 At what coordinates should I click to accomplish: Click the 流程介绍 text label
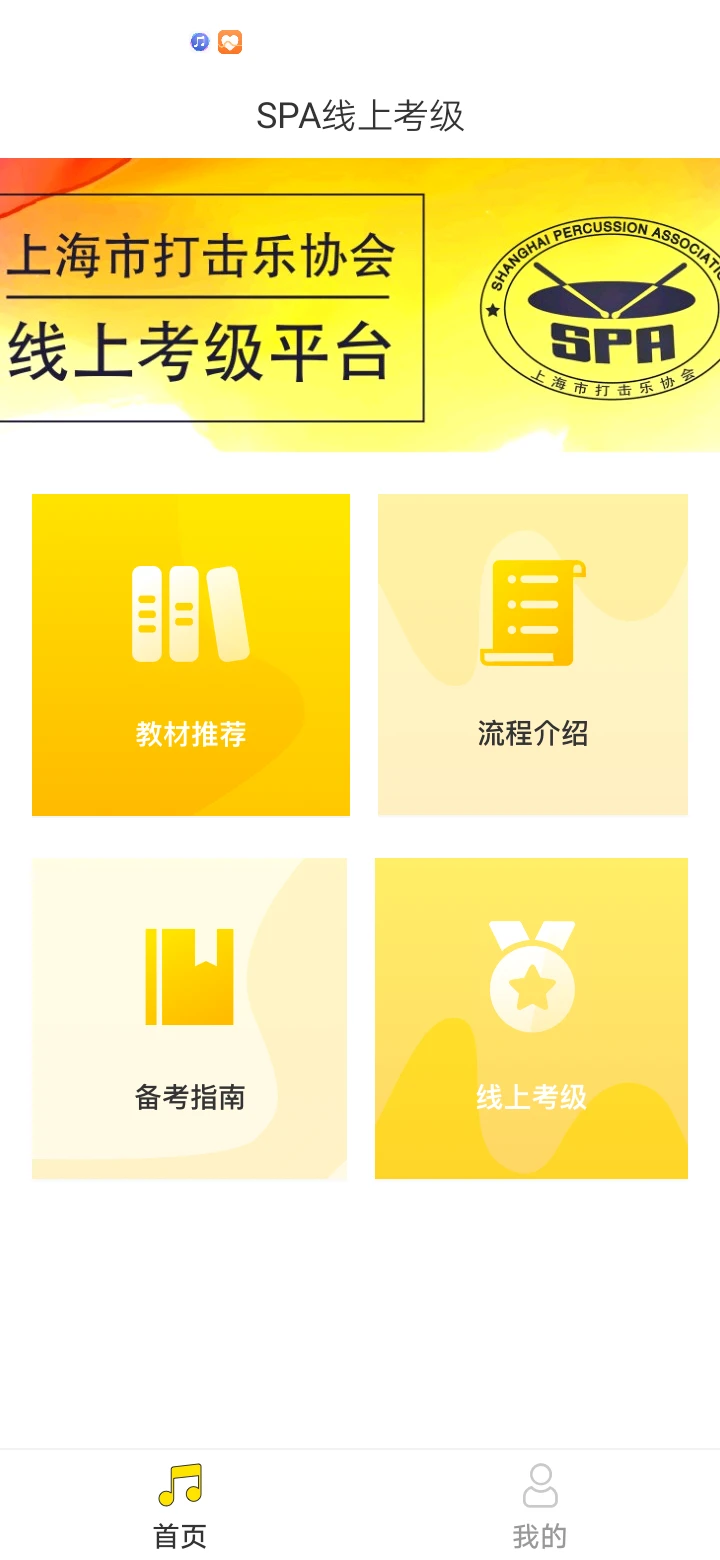coord(531,733)
